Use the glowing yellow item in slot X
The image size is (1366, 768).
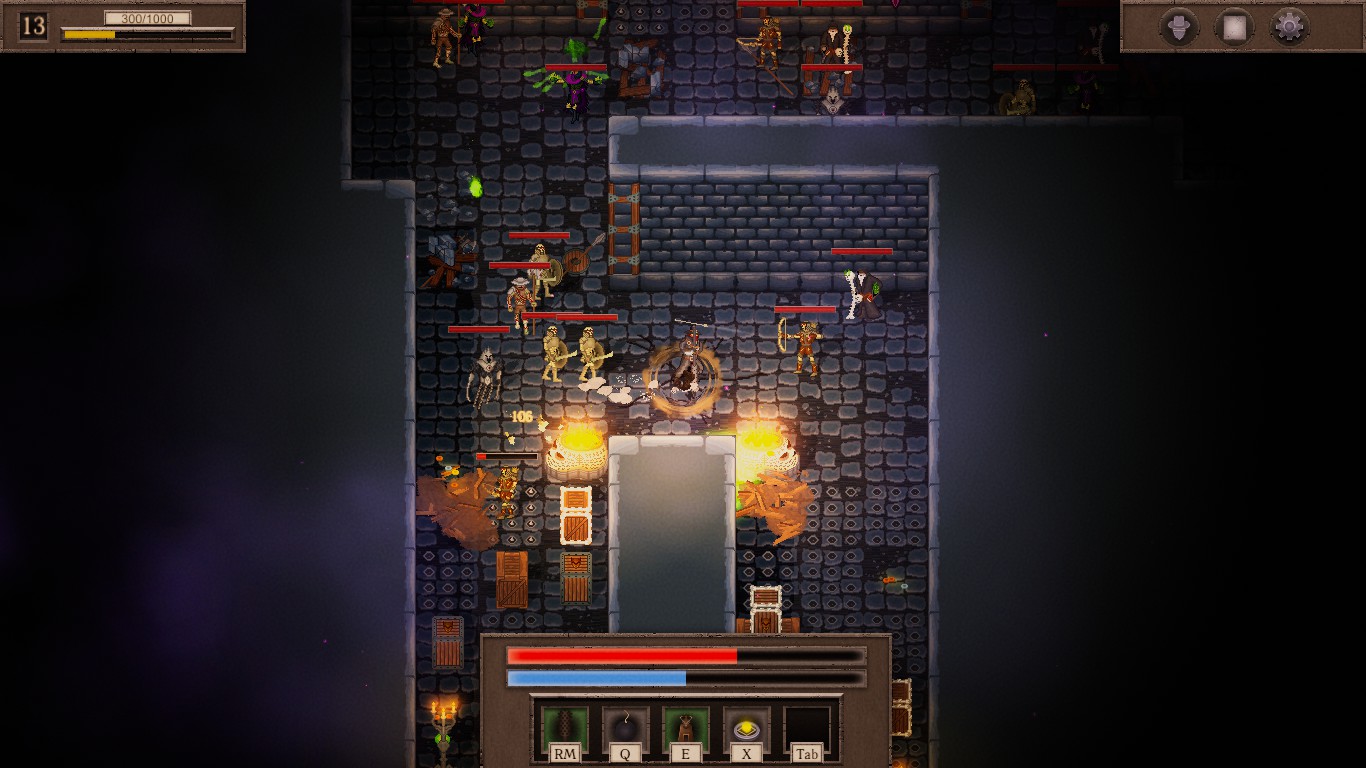coord(746,730)
